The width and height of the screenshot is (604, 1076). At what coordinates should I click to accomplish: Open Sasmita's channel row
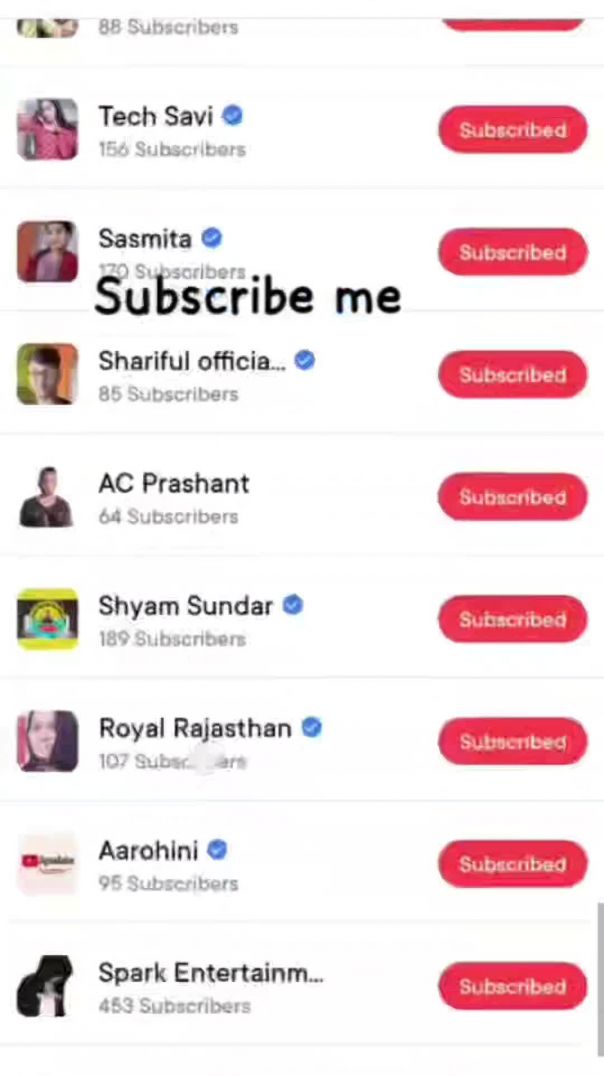pyautogui.click(x=145, y=239)
